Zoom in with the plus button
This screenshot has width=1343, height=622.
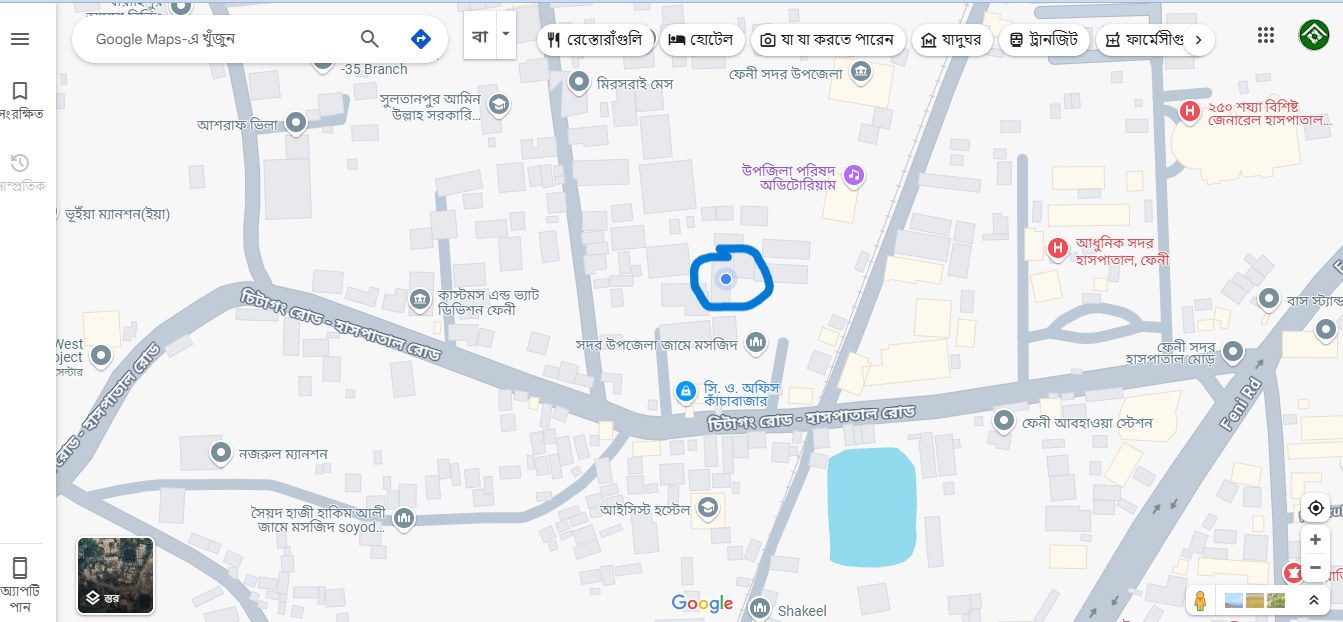1315,540
